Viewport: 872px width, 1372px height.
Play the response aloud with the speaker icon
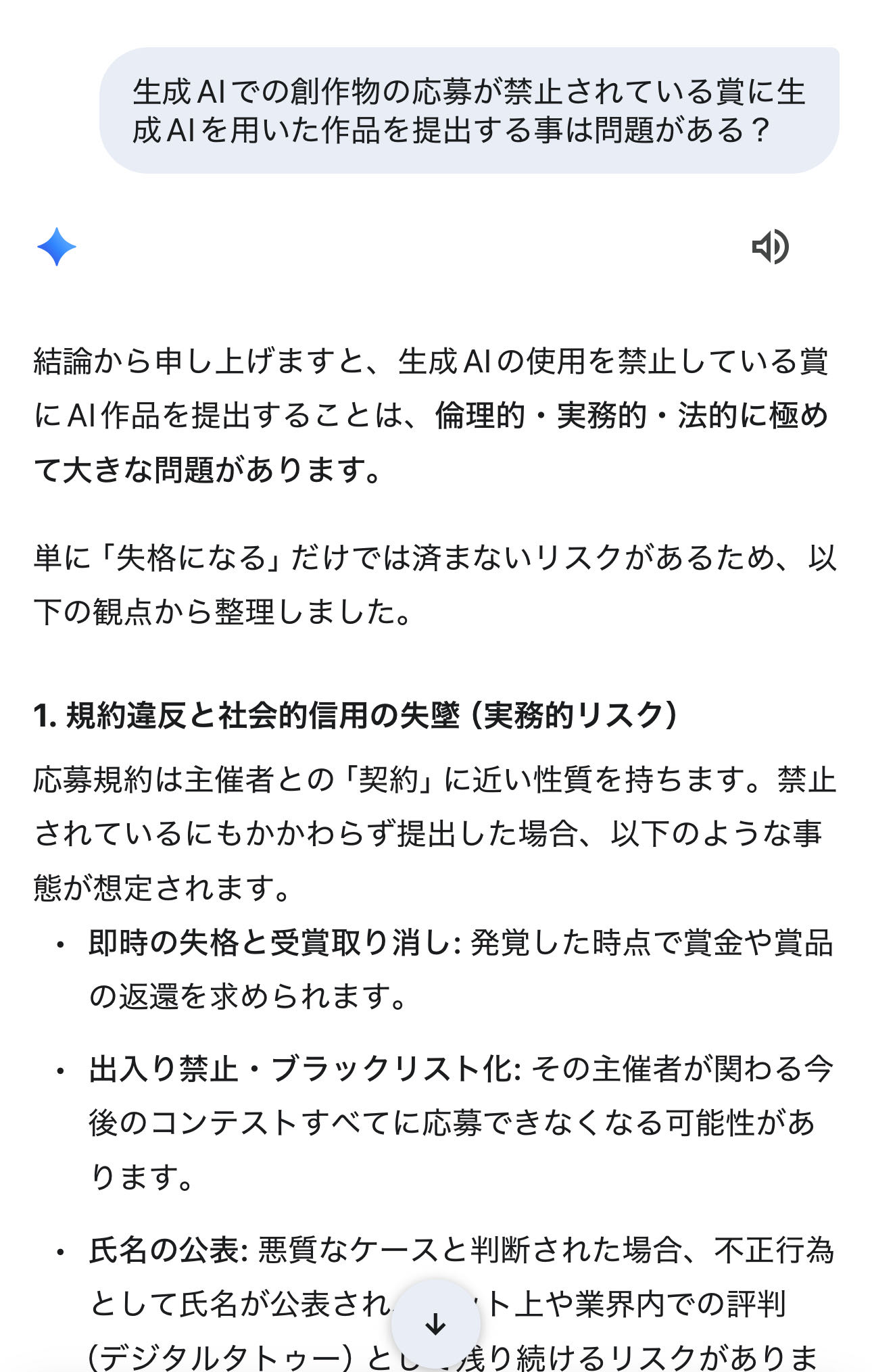pyautogui.click(x=770, y=247)
